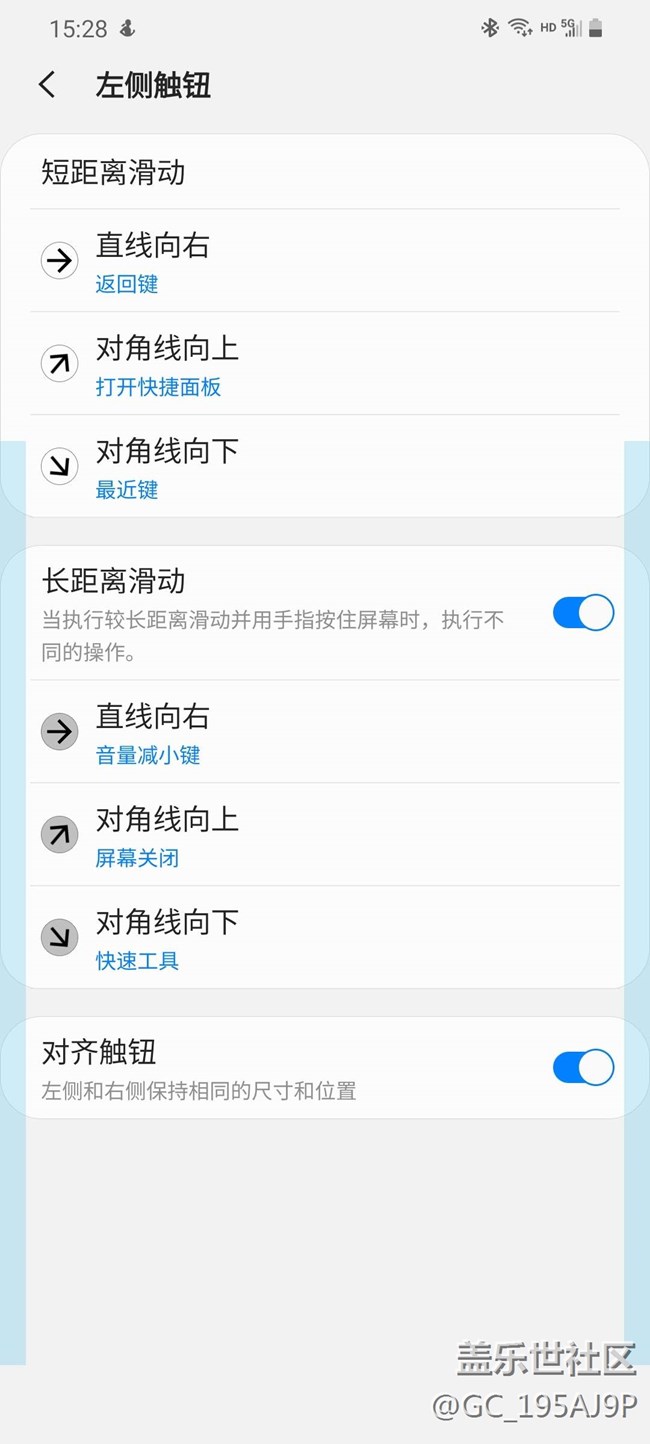Open 对角线向上 setting showing 打开快捷面板
This screenshot has height=1444, width=650.
(x=325, y=364)
